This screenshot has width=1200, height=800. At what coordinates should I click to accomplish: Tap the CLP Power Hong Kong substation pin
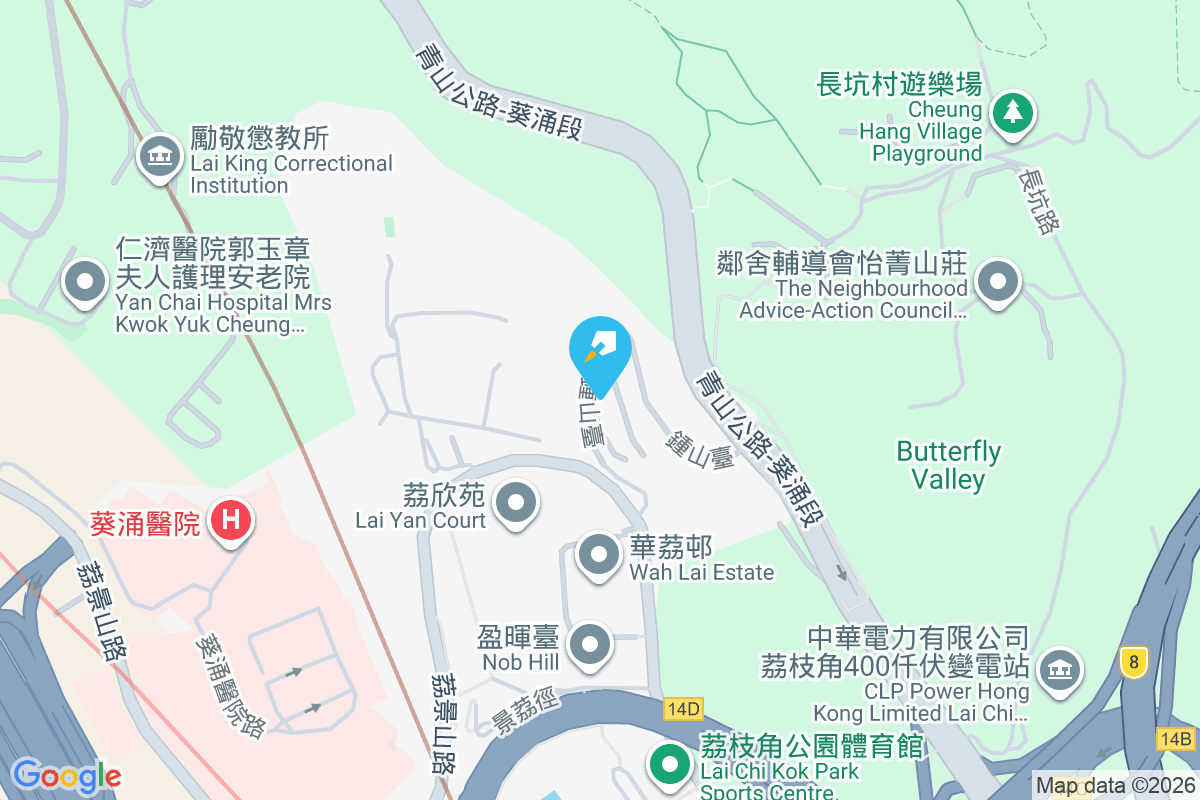pos(1058,668)
